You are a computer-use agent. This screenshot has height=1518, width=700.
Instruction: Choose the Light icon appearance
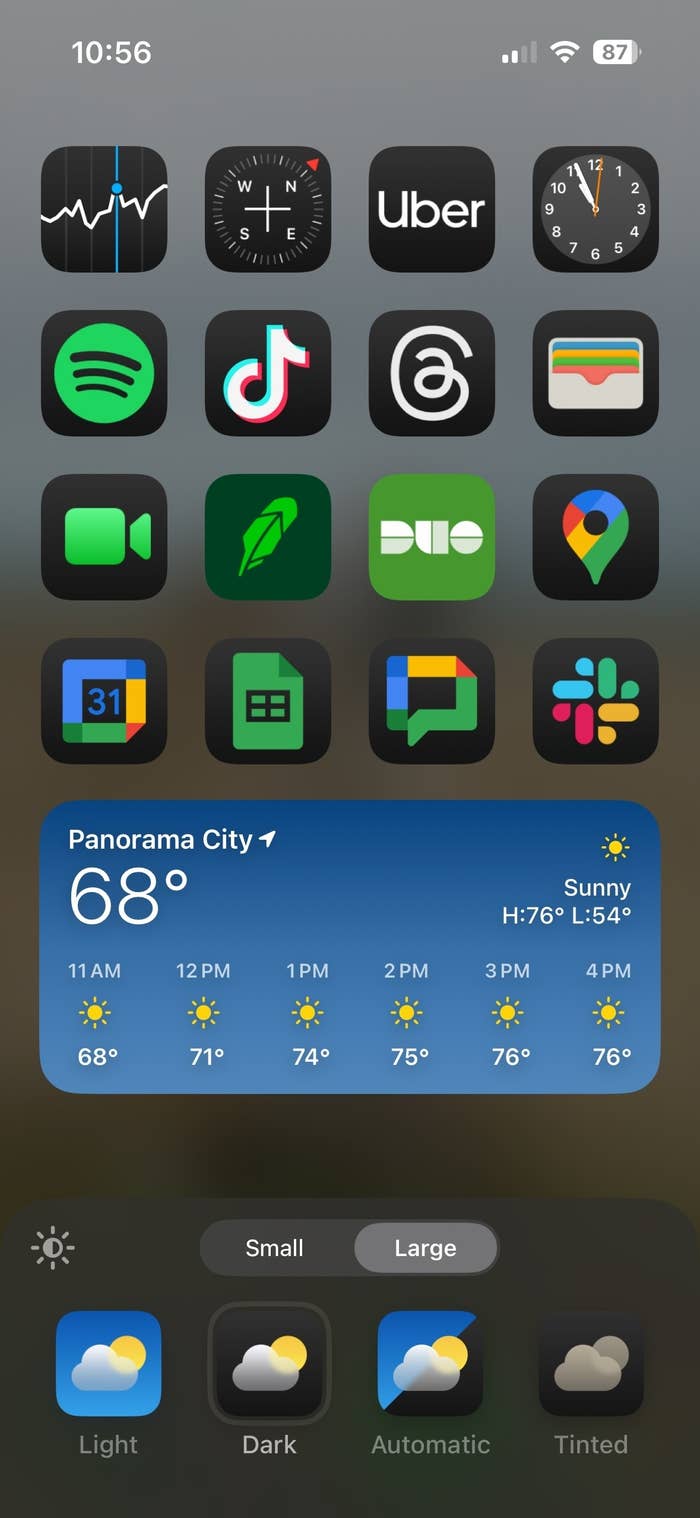click(x=108, y=1364)
